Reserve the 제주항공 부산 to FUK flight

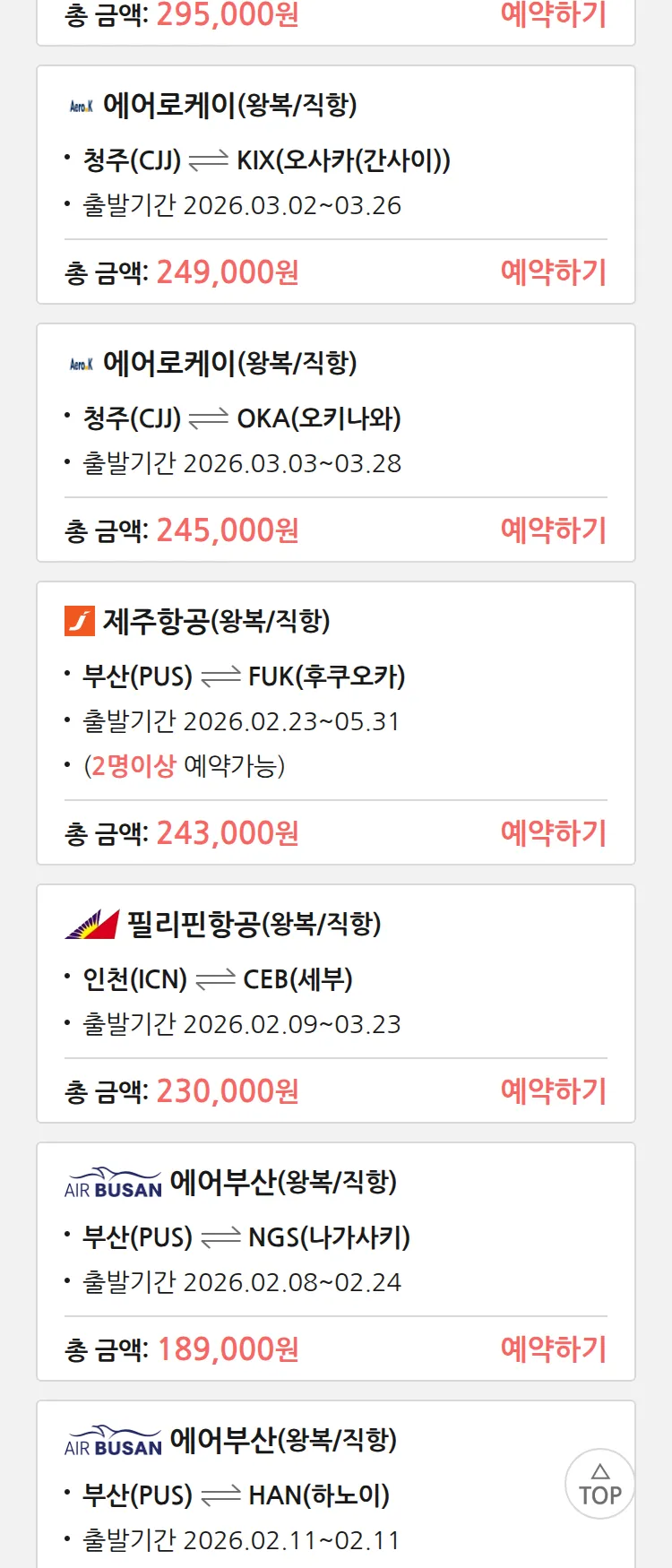(x=553, y=832)
